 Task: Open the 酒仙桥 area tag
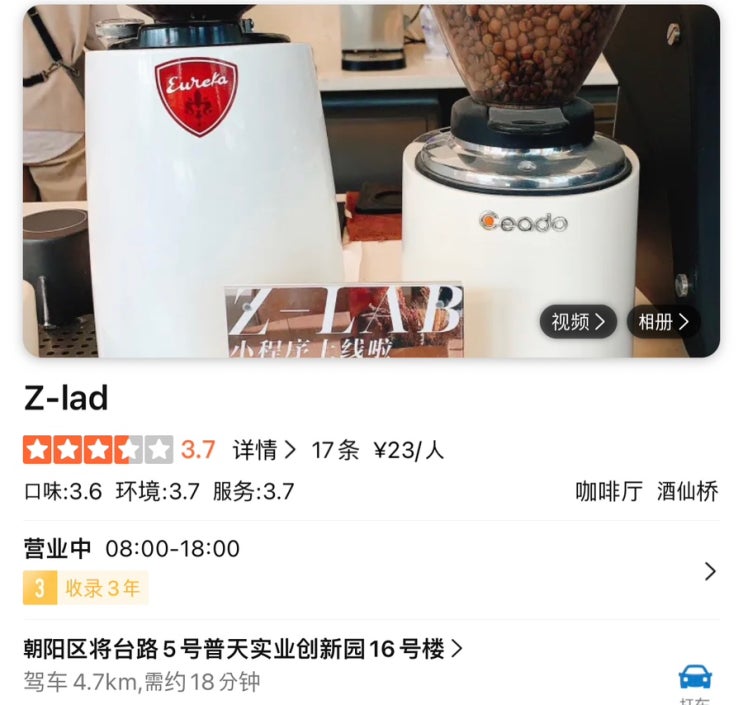pyautogui.click(x=688, y=491)
